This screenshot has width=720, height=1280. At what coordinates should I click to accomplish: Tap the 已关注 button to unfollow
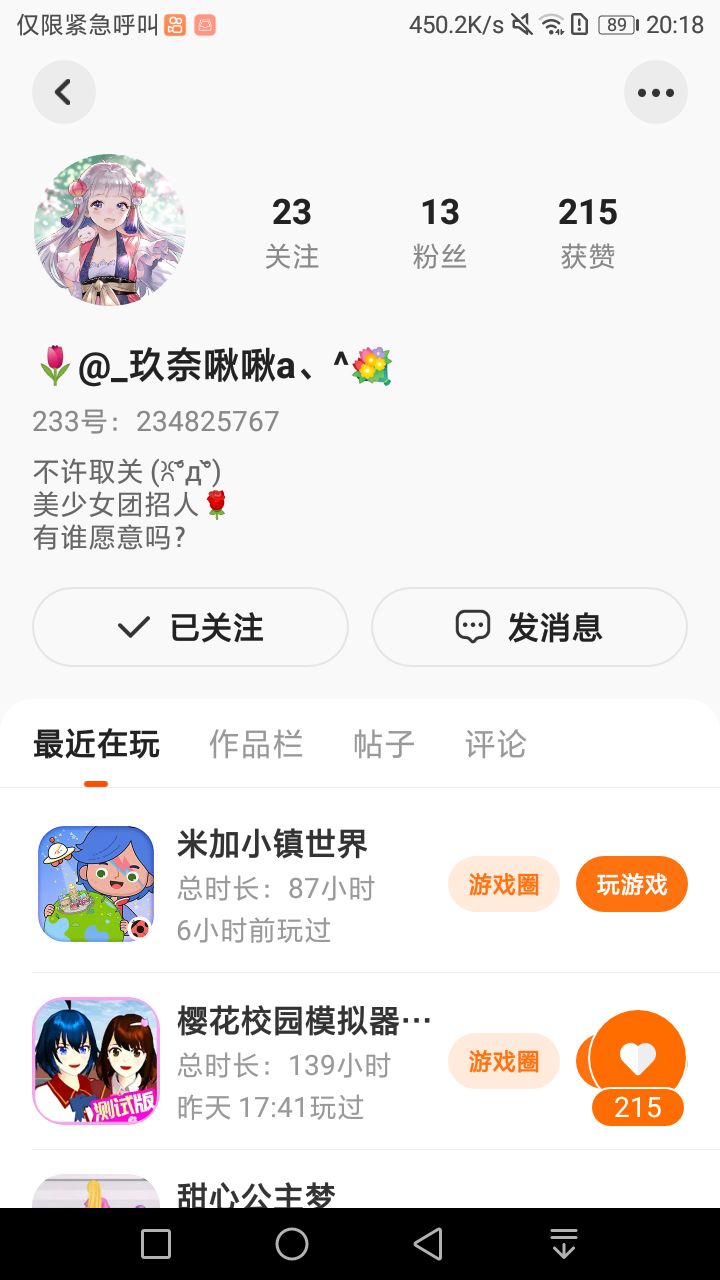190,627
